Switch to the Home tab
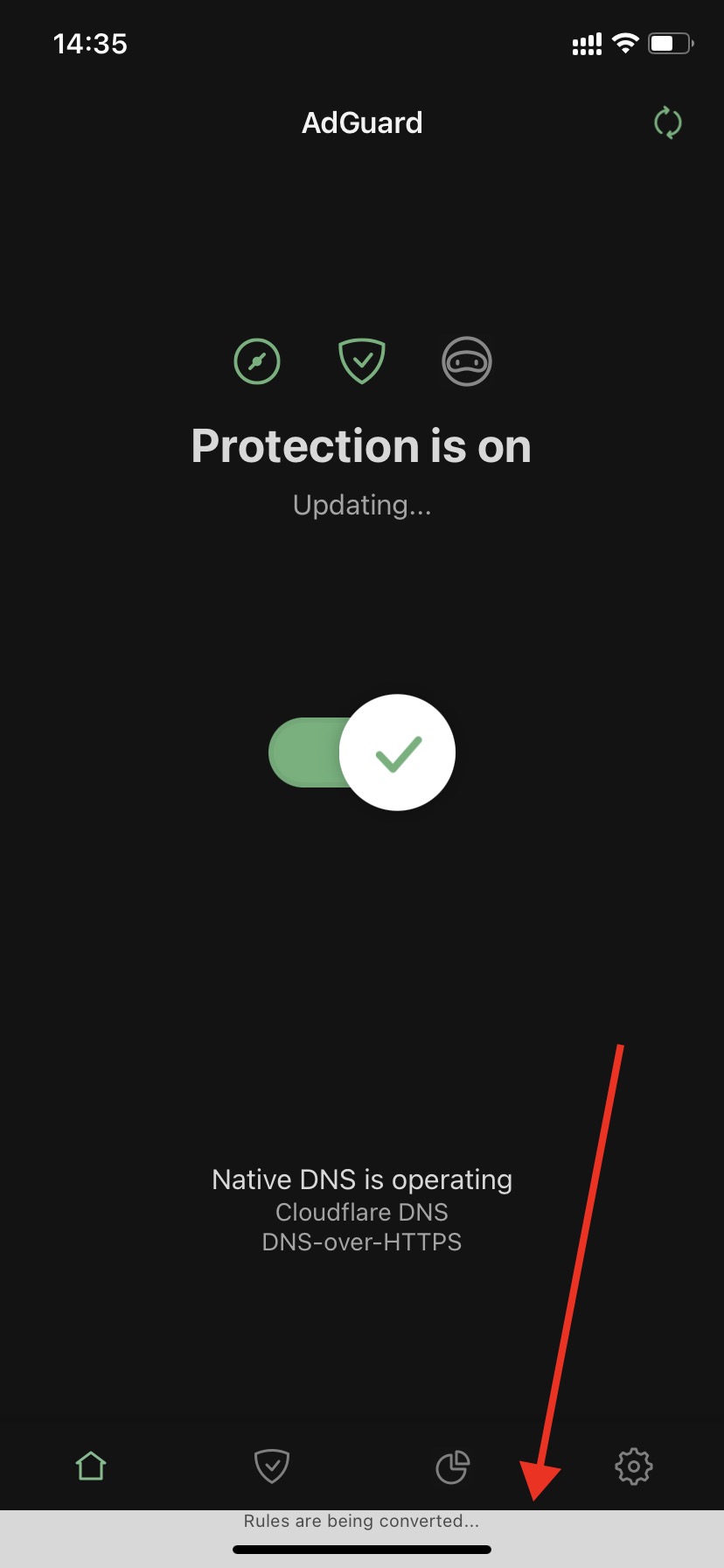Screen dimensions: 724x1568 click(x=91, y=1466)
